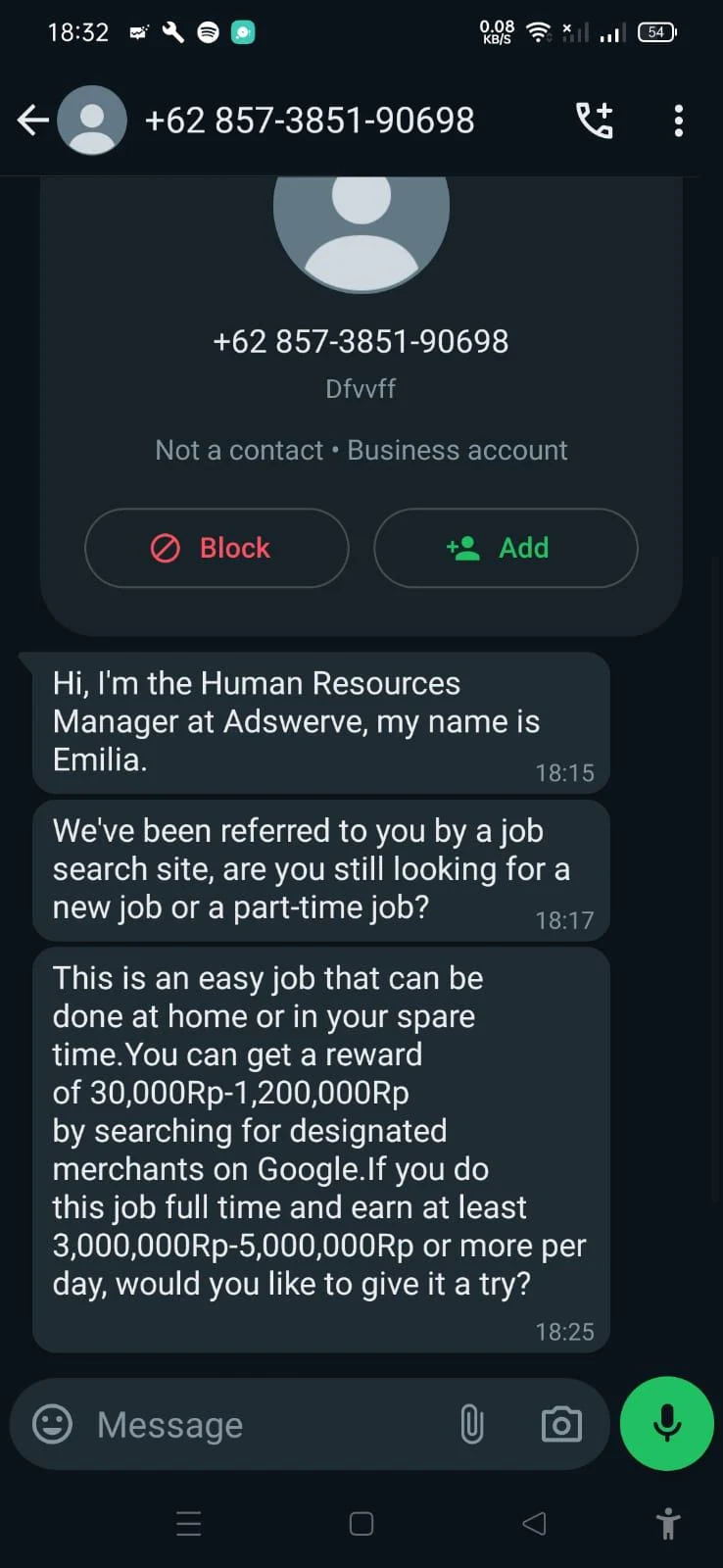Screen dimensions: 723x1568
Task: Open the camera icon to capture photo
Action: point(560,1424)
